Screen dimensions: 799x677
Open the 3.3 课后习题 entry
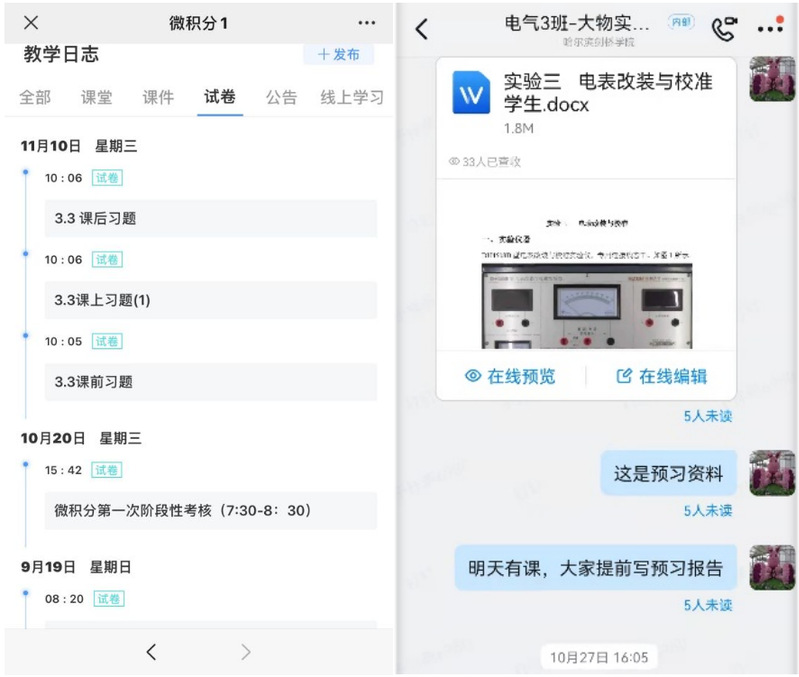click(210, 218)
